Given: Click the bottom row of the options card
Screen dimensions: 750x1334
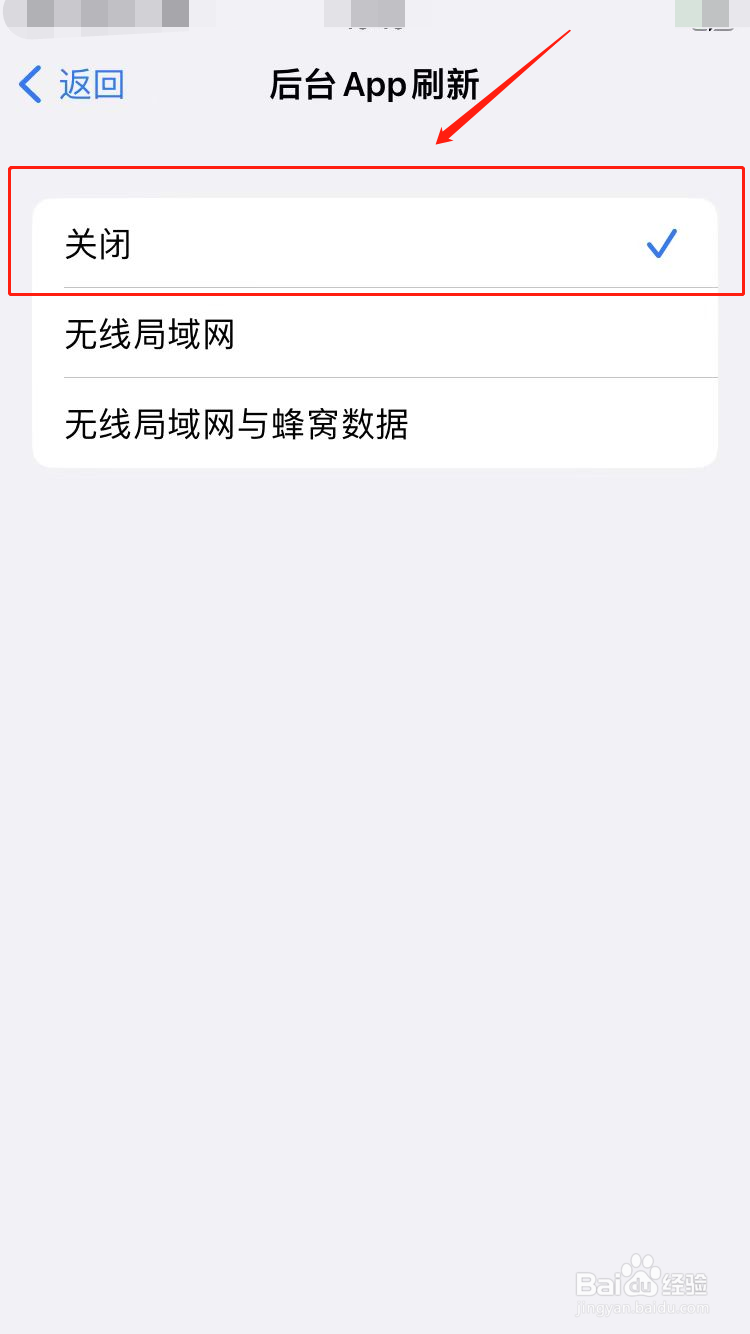Looking at the screenshot, I should (x=375, y=424).
